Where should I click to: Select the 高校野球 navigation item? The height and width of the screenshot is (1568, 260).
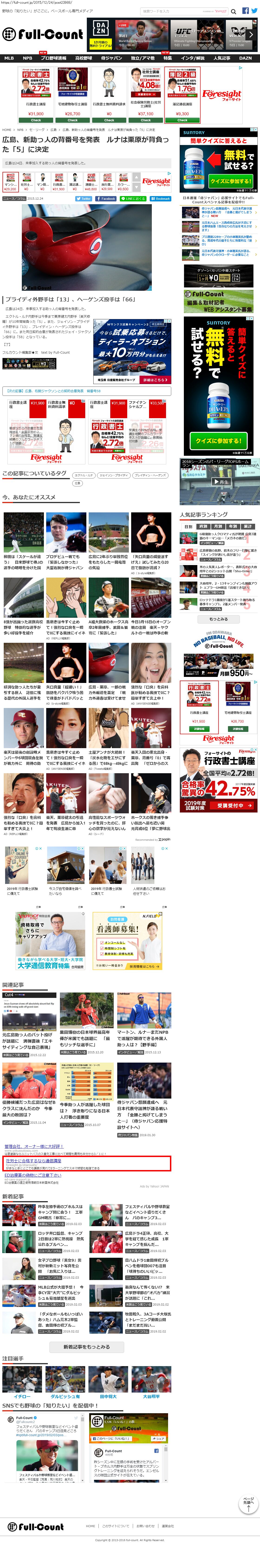click(x=83, y=58)
